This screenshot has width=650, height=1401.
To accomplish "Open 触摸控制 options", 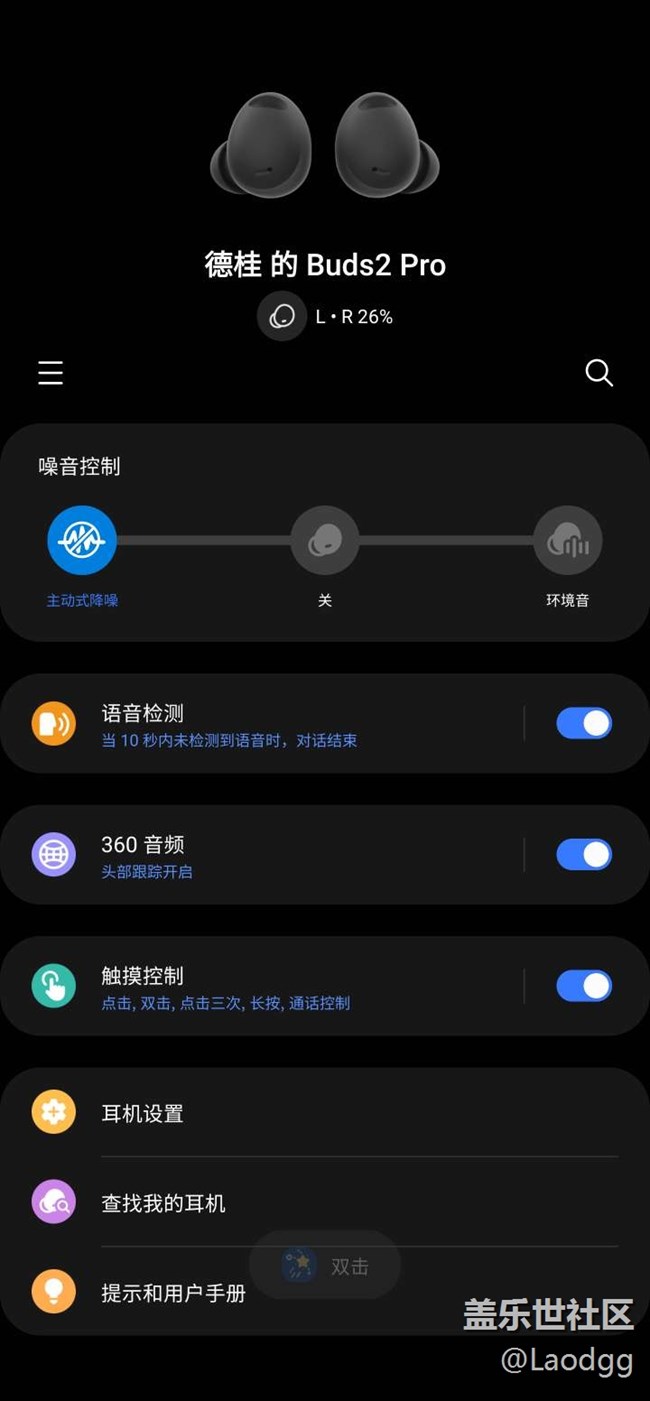I will 260,987.
